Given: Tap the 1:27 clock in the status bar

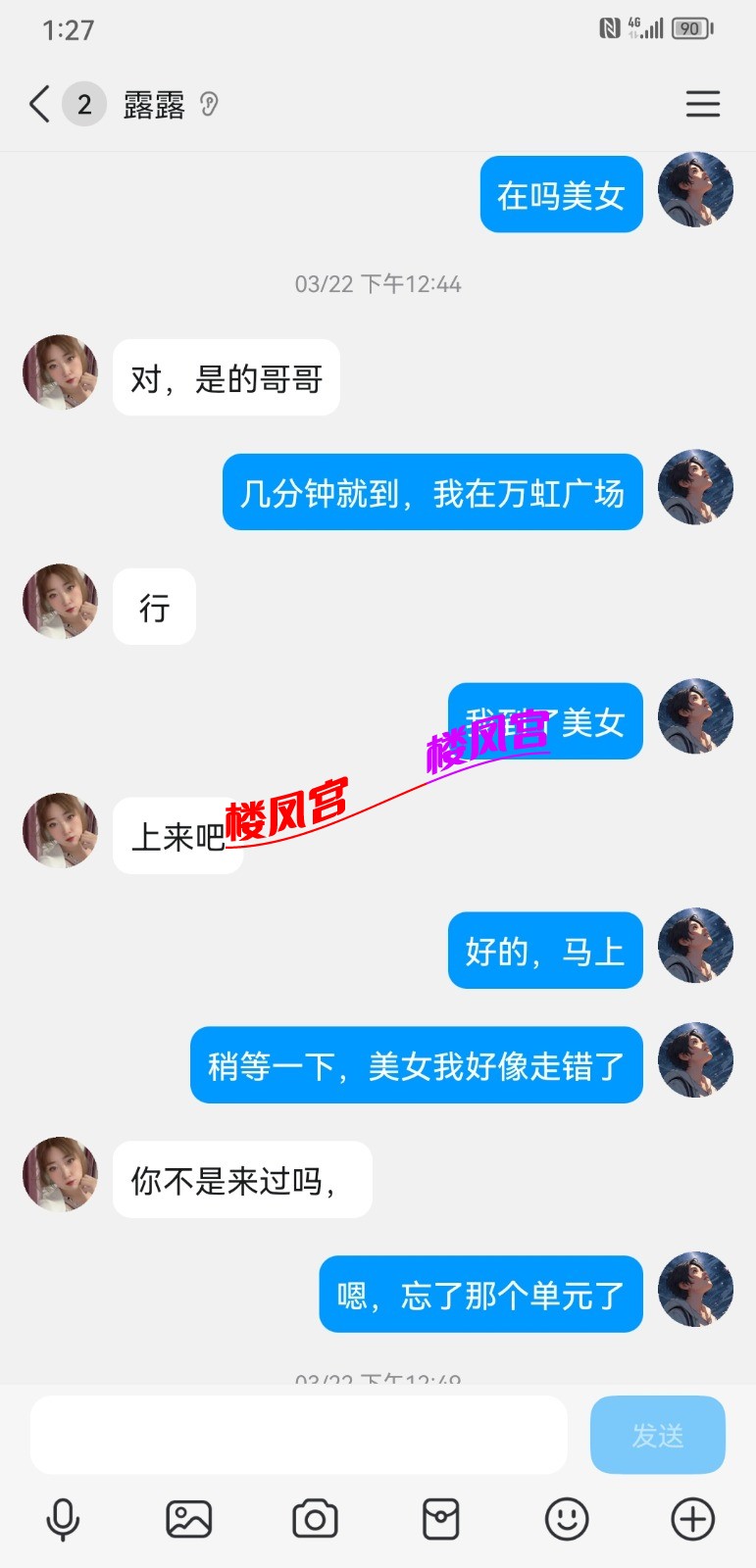Looking at the screenshot, I should (69, 30).
